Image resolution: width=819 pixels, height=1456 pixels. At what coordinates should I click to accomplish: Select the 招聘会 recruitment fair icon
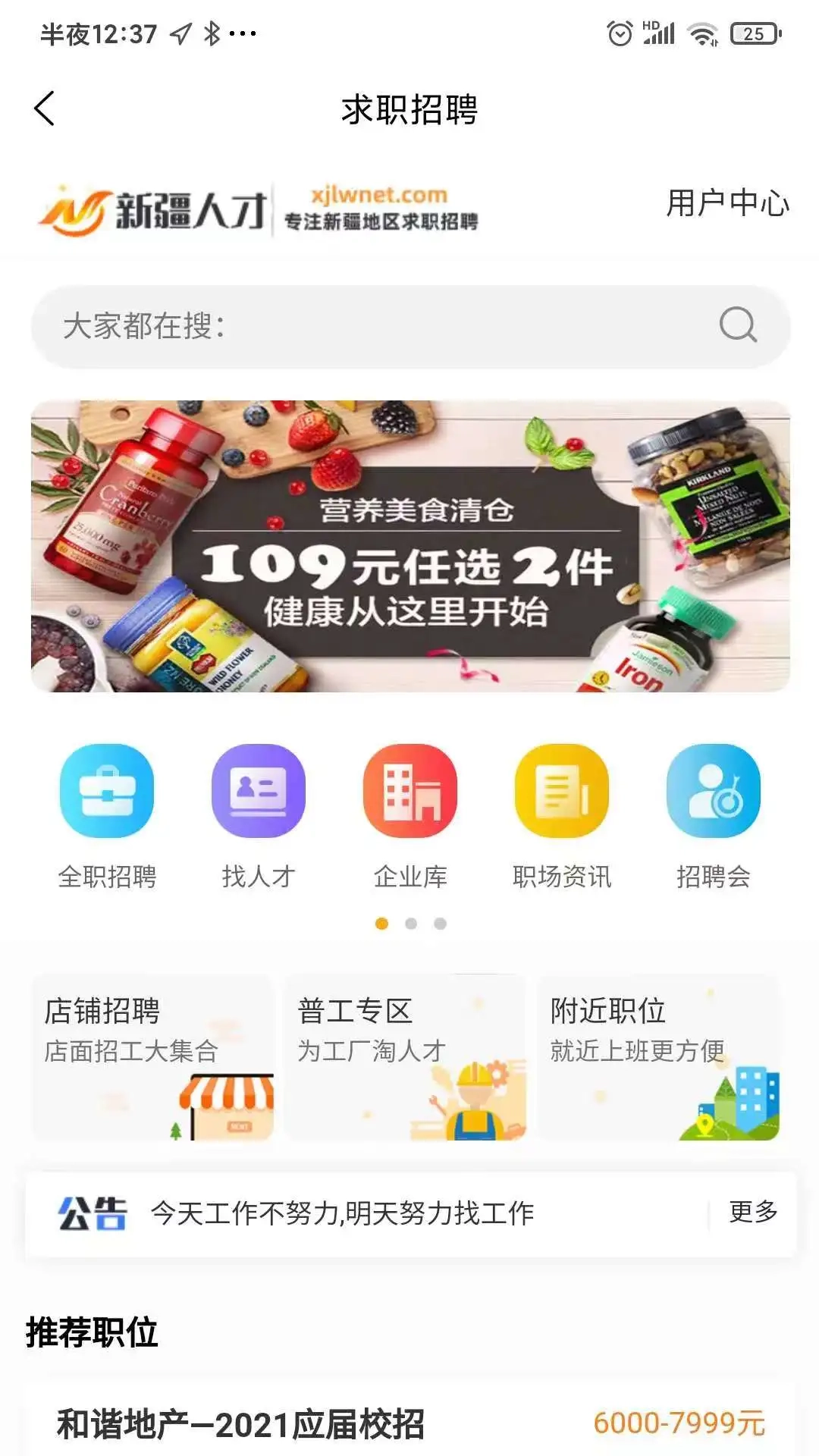(x=711, y=791)
